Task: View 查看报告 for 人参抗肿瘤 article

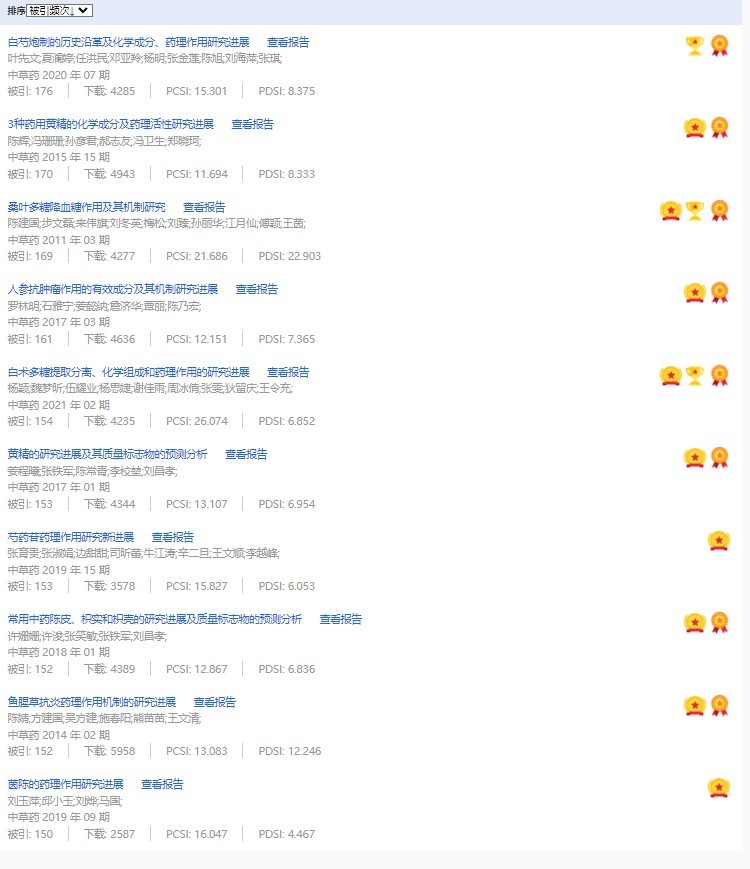Action: [x=257, y=289]
